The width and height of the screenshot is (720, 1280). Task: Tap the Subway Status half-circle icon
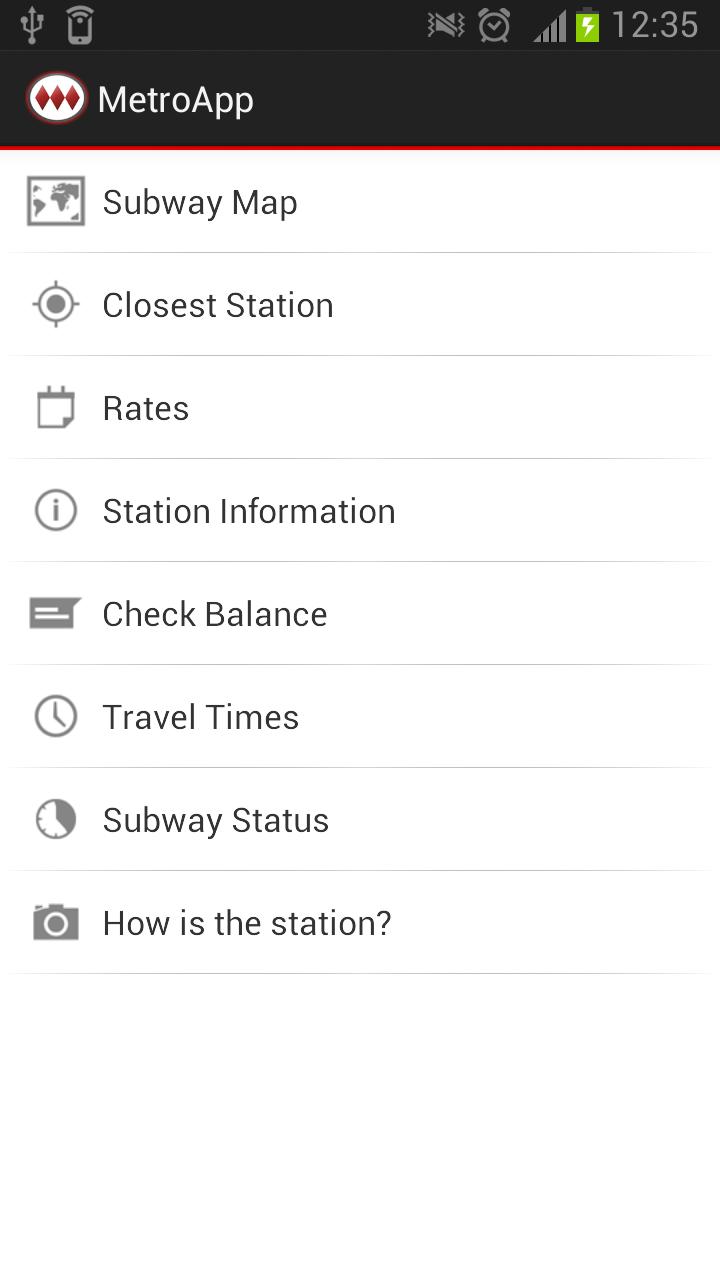55,819
